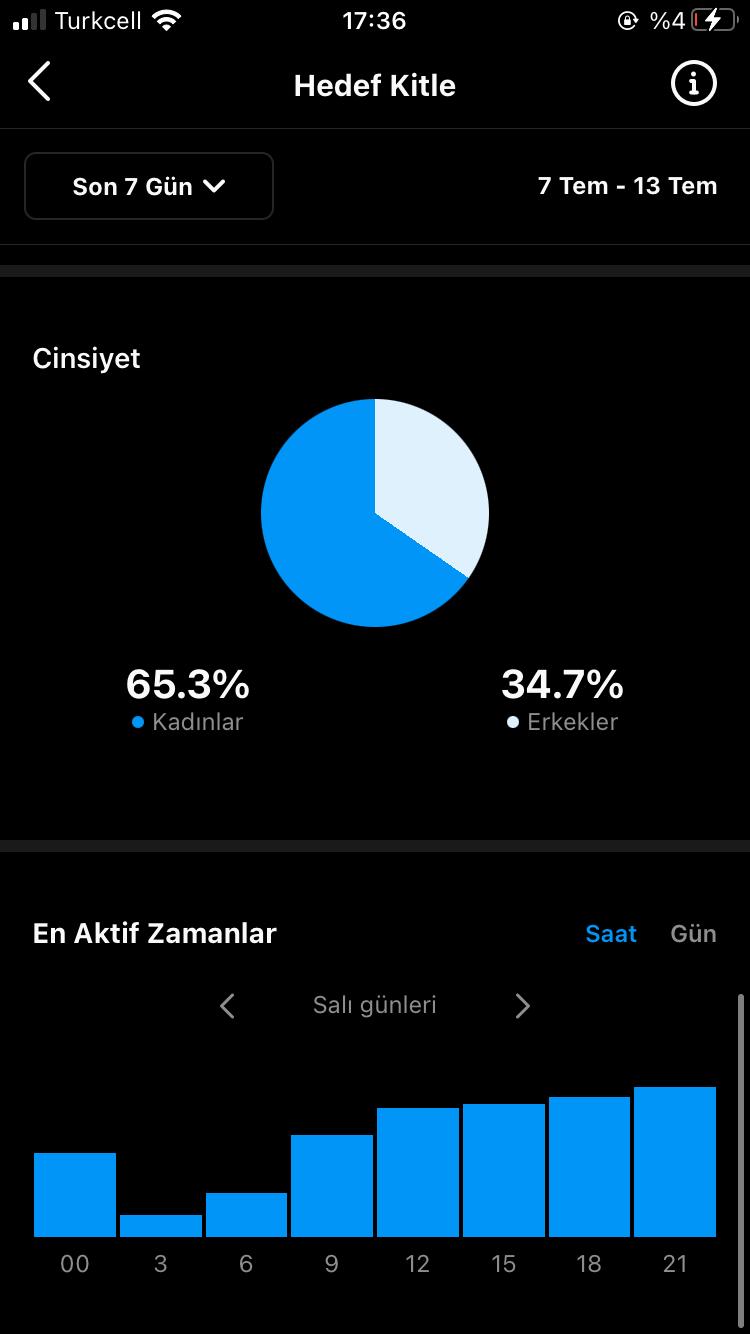
Task: Open the info icon in the header
Action: 693,83
